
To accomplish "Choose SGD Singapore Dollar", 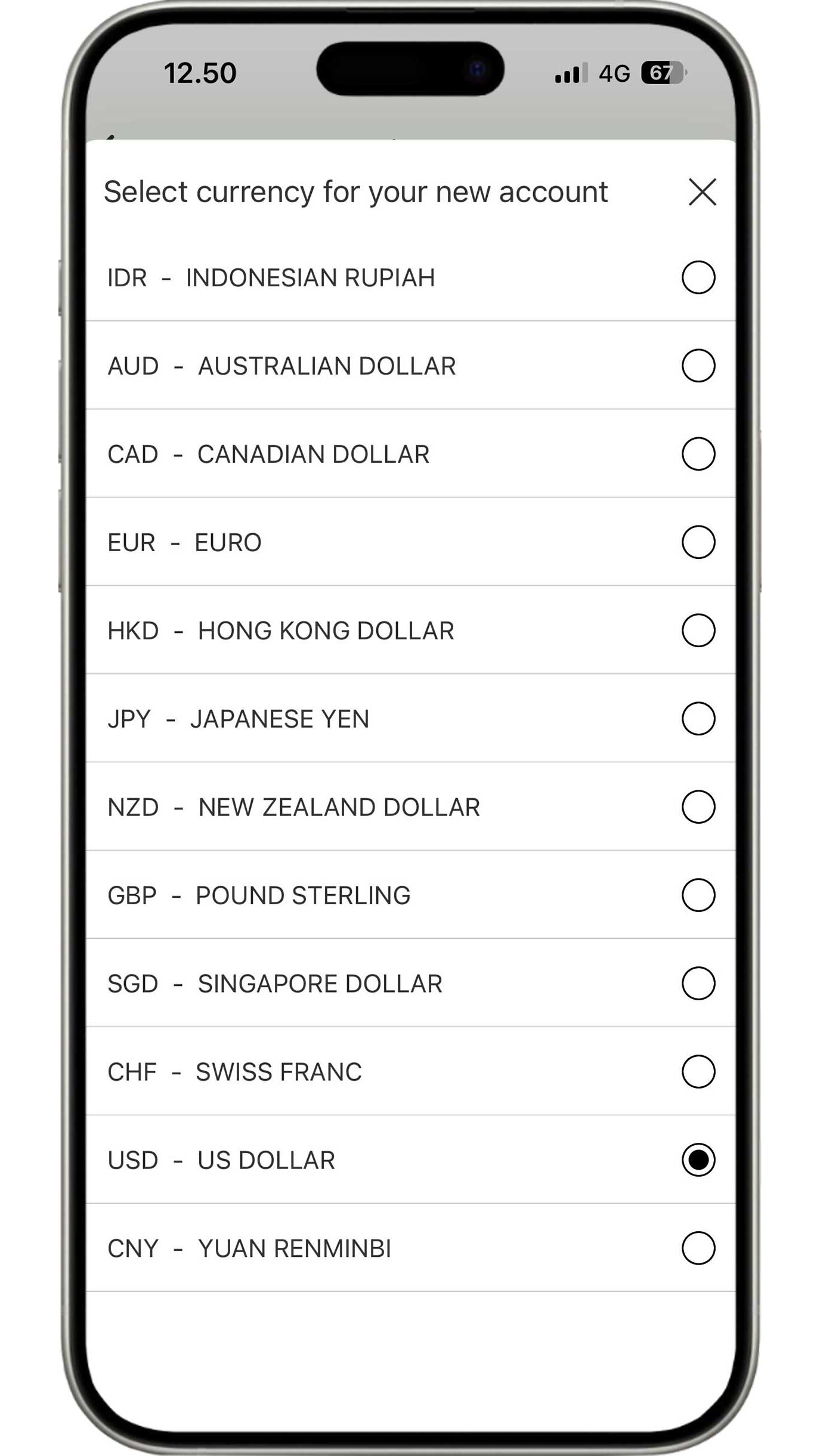I will tap(410, 984).
